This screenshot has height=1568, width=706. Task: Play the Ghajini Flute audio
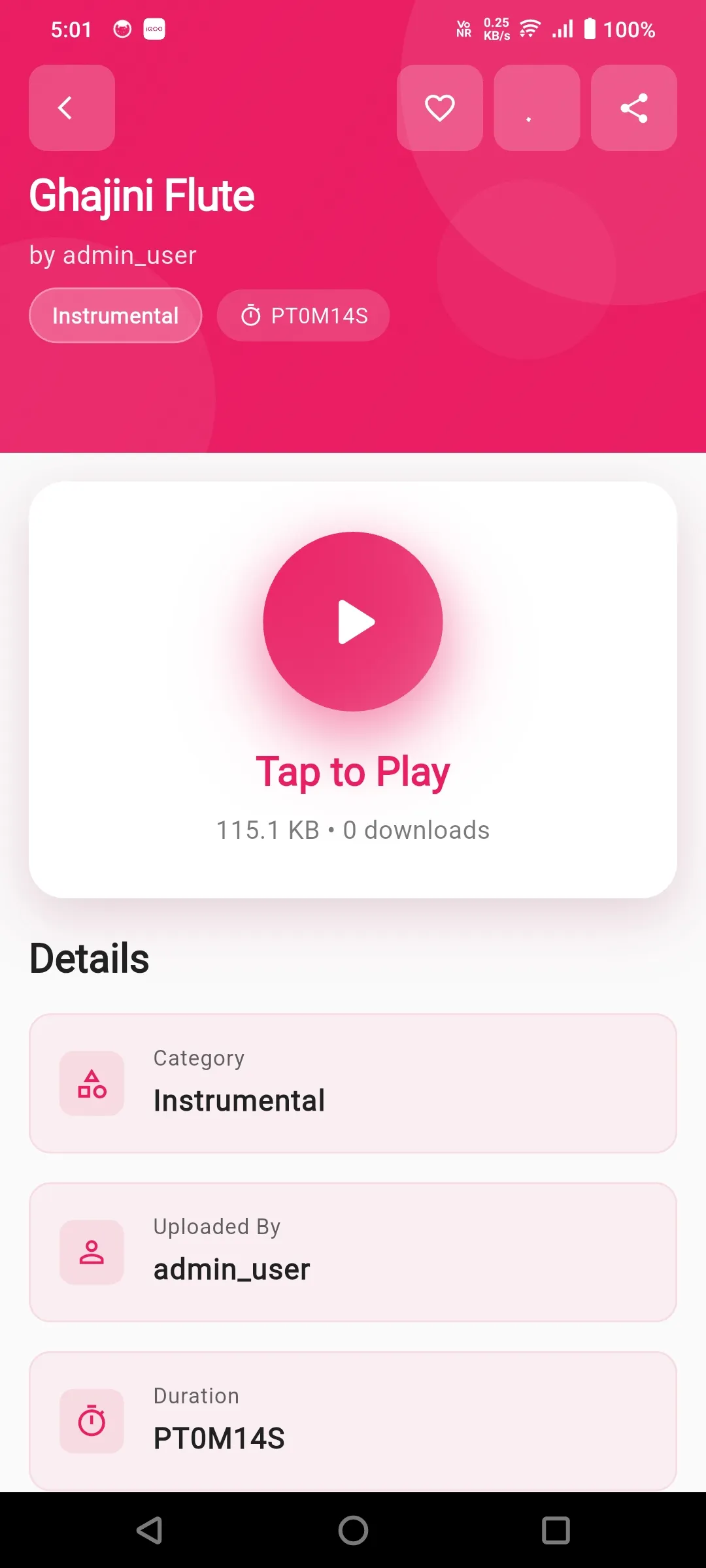pos(353,621)
